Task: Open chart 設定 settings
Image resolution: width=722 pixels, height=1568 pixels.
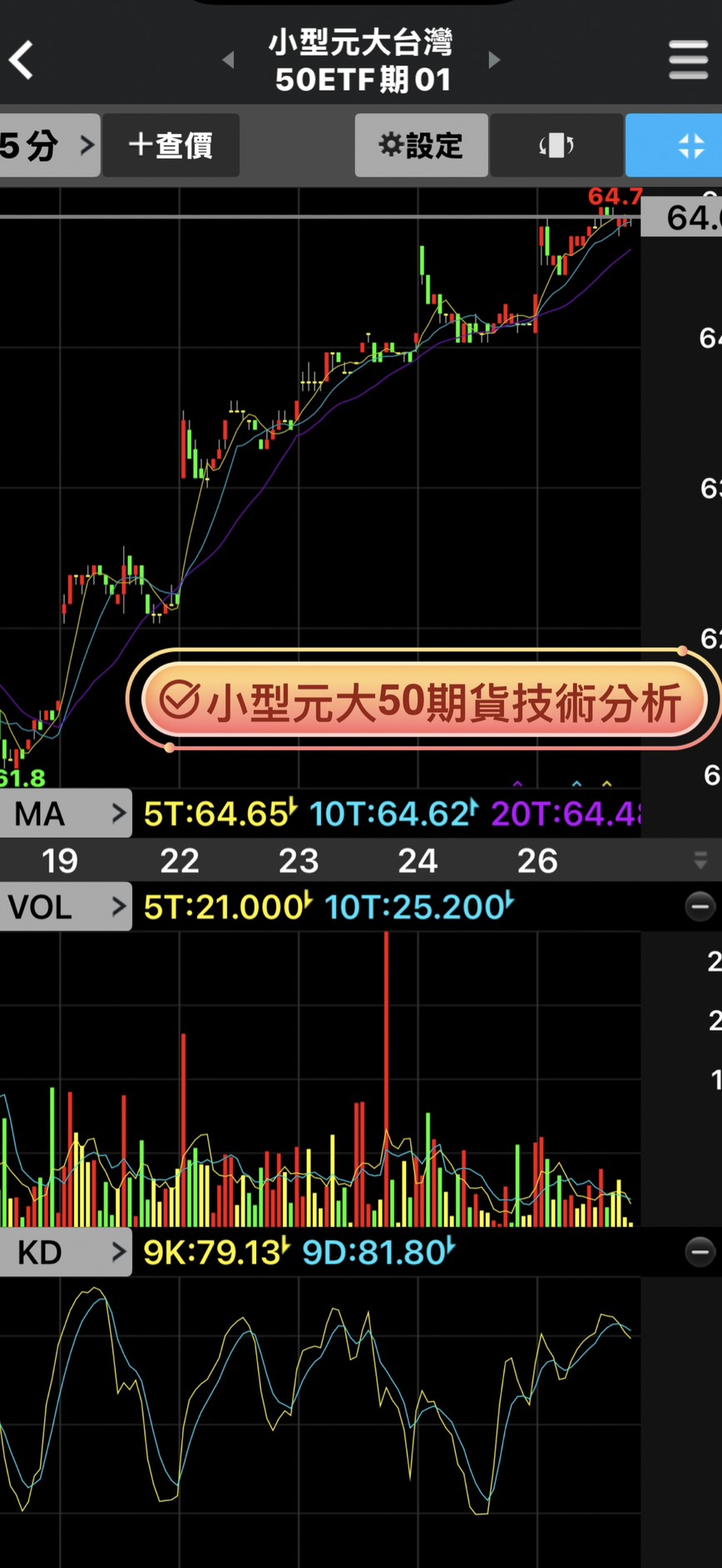Action: [421, 146]
